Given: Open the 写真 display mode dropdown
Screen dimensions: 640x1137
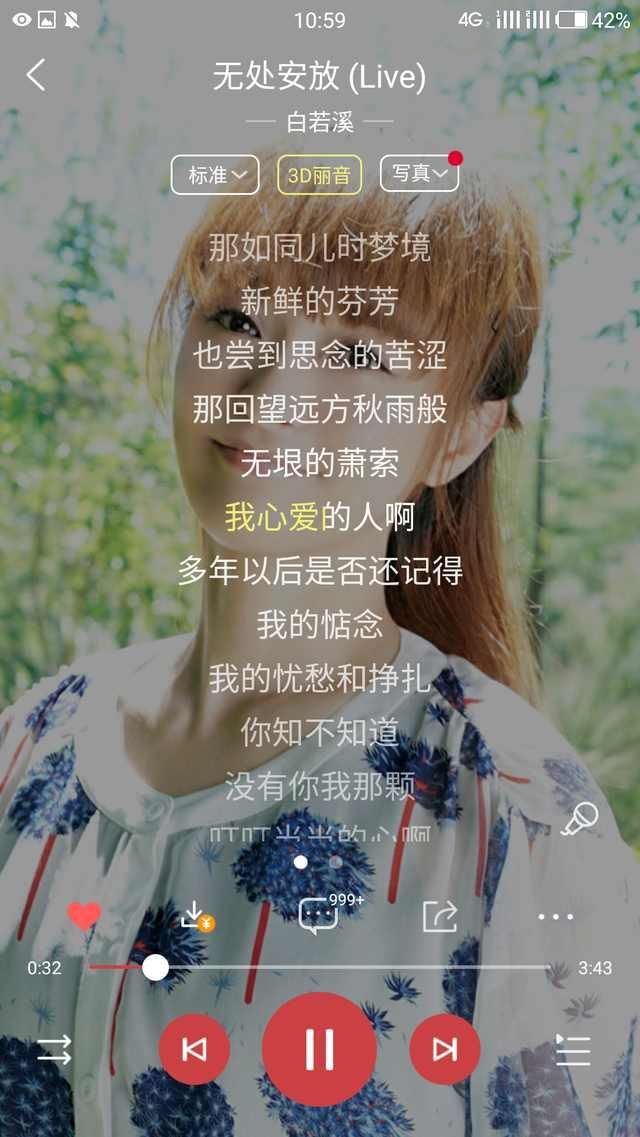Looking at the screenshot, I should [x=419, y=174].
